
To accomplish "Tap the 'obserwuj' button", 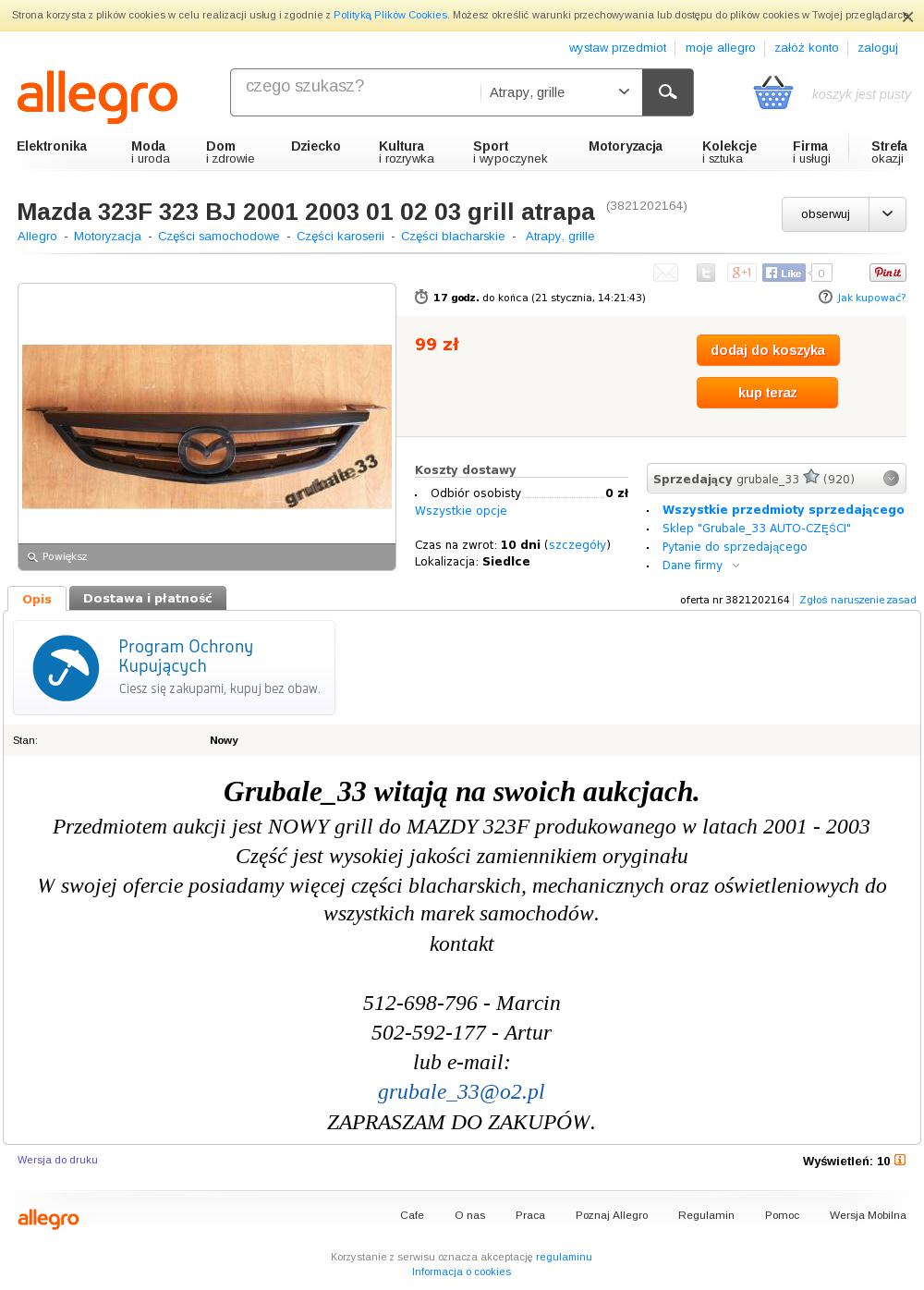I will [x=825, y=214].
